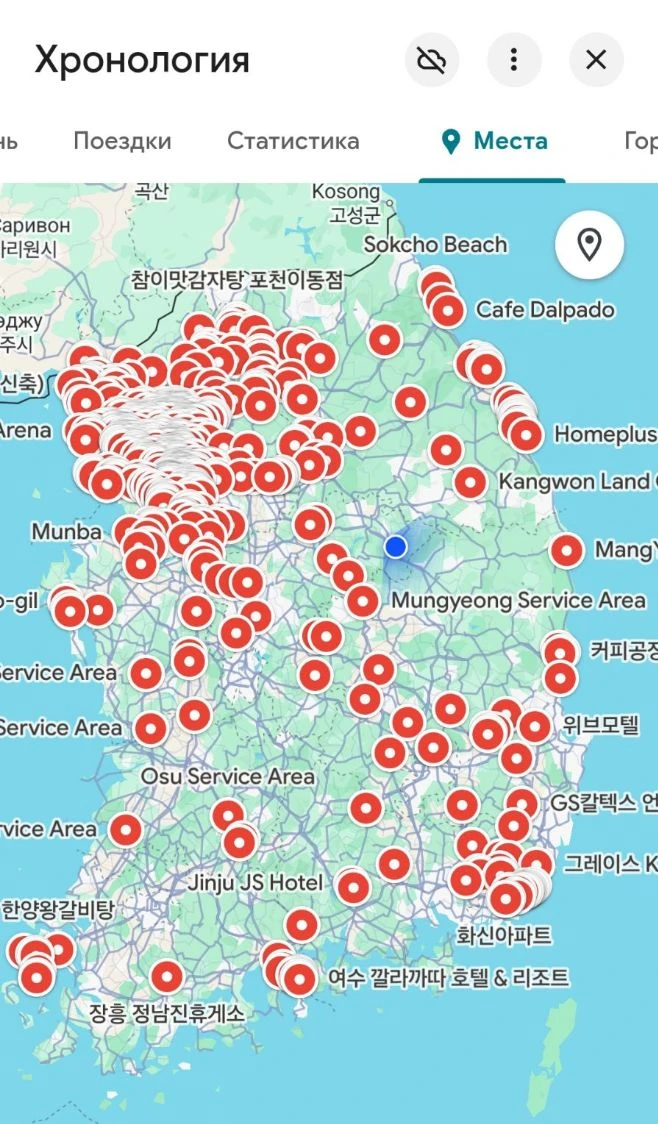Select the Места tab
Viewport: 658px width, 1124px height.
click(494, 141)
